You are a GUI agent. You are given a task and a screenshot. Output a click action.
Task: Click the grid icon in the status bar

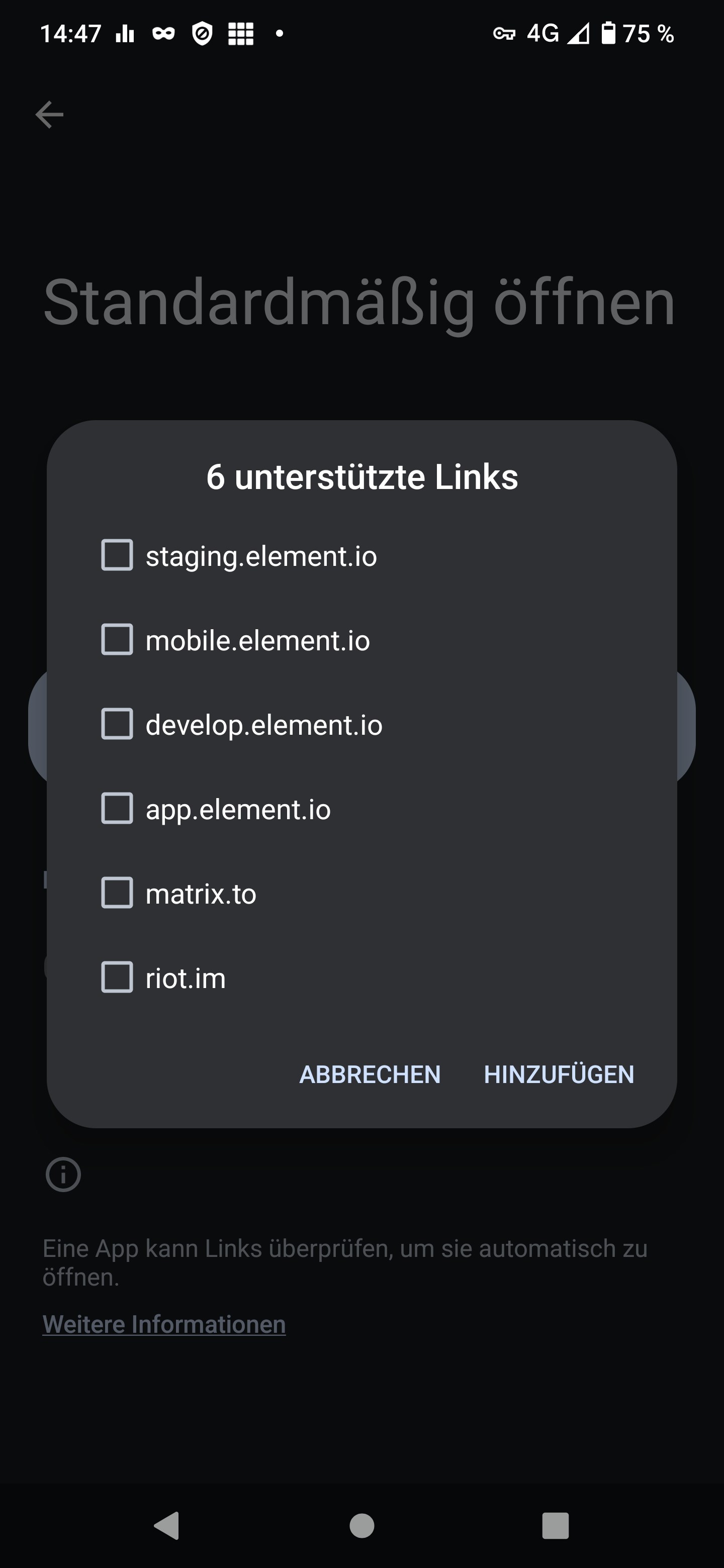pyautogui.click(x=242, y=34)
